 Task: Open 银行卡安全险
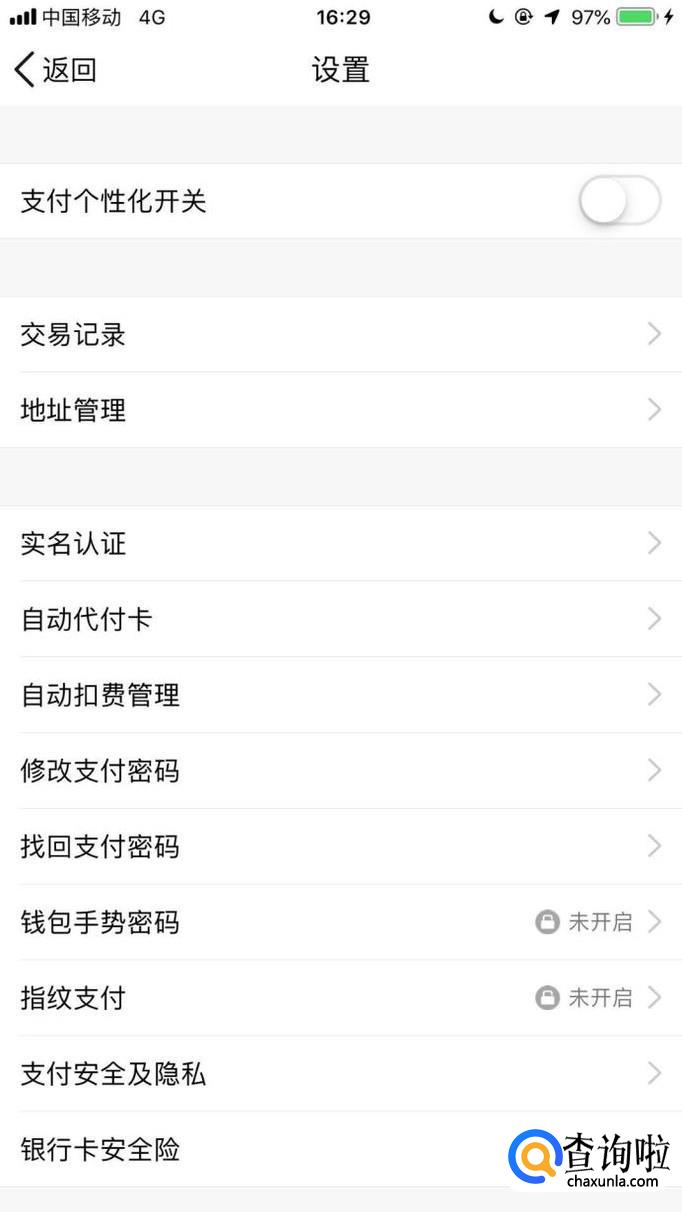tap(250, 1150)
